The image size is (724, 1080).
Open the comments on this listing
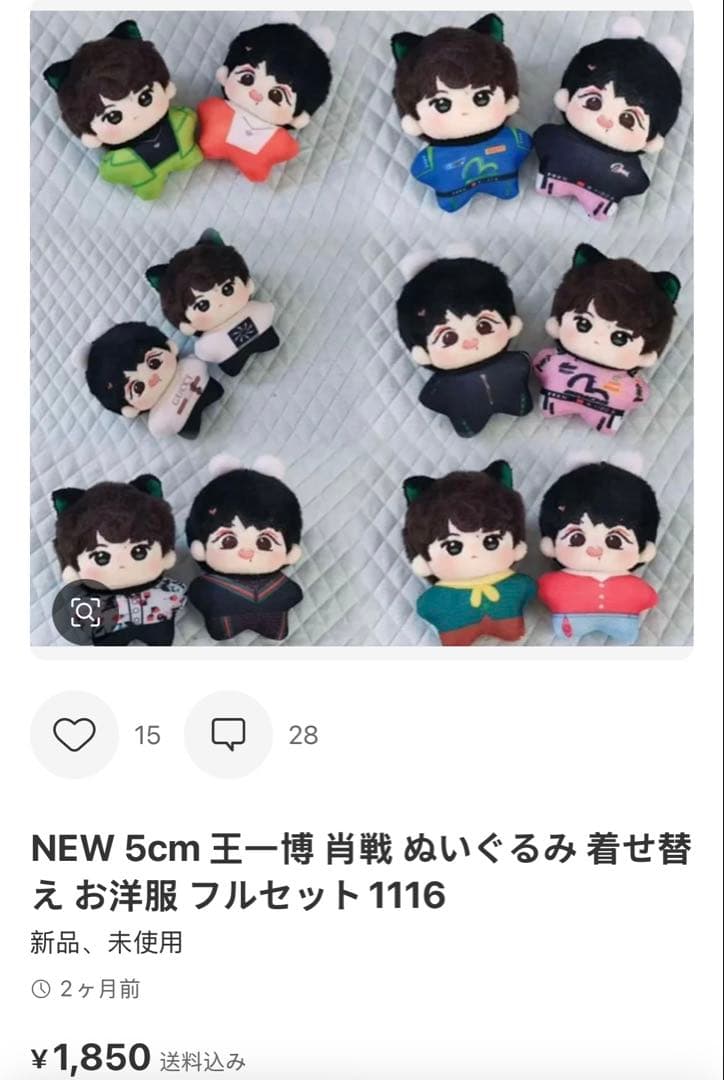pyautogui.click(x=228, y=735)
